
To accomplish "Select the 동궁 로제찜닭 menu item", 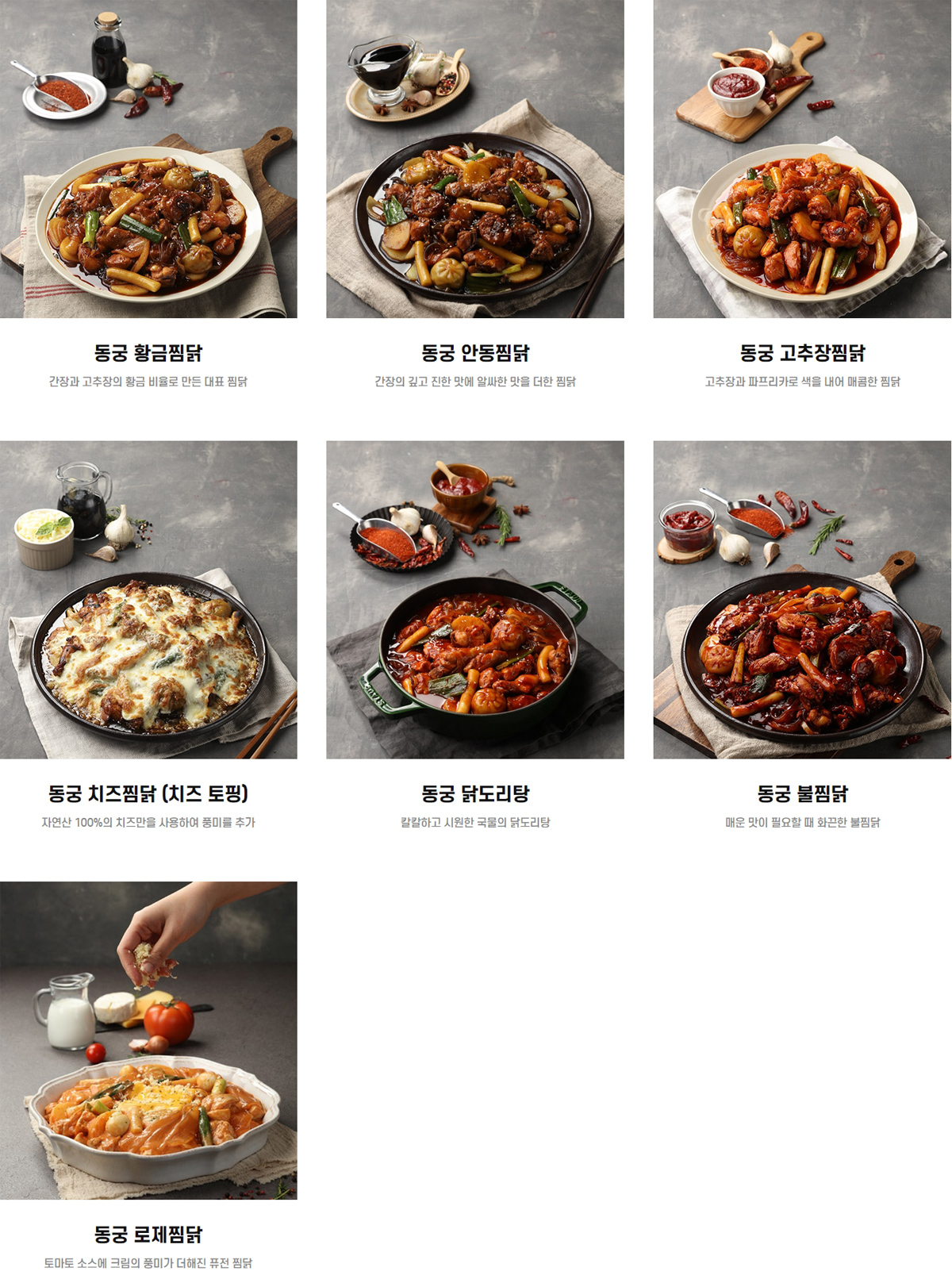I will pyautogui.click(x=148, y=1040).
